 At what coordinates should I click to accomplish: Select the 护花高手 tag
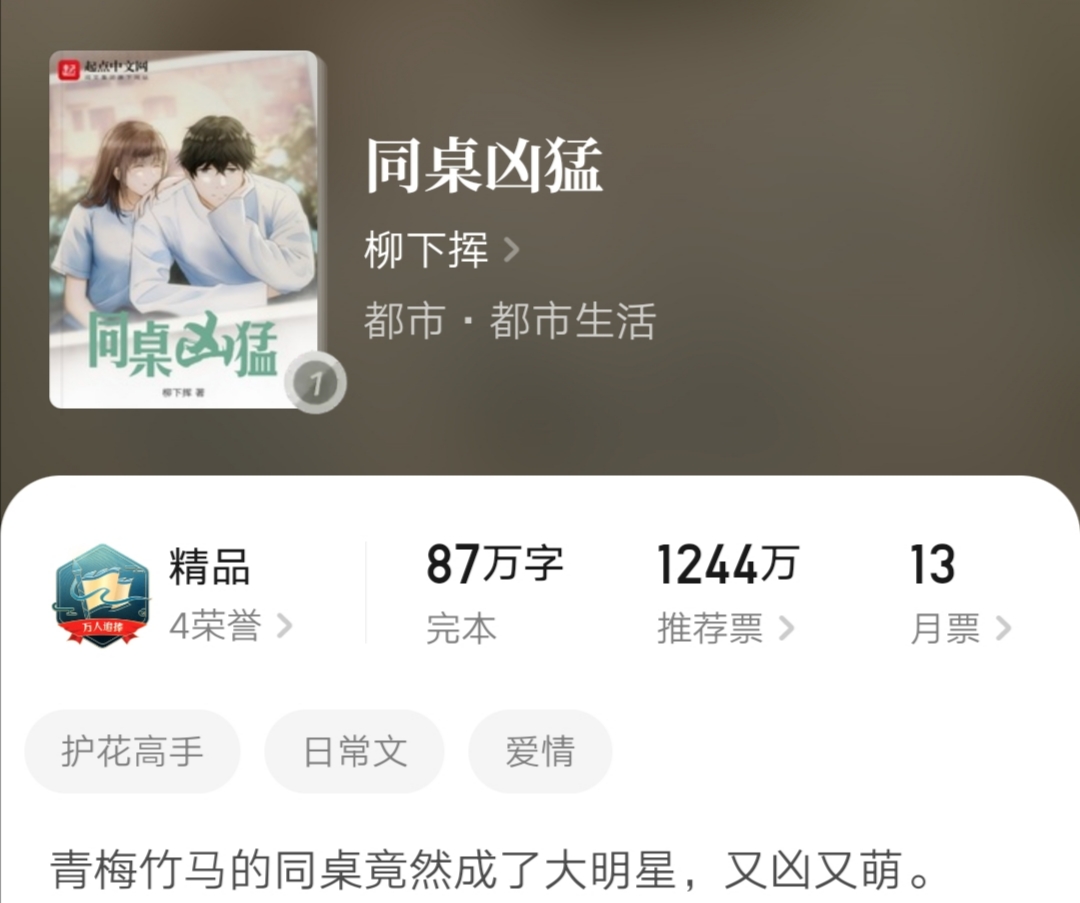point(132,751)
